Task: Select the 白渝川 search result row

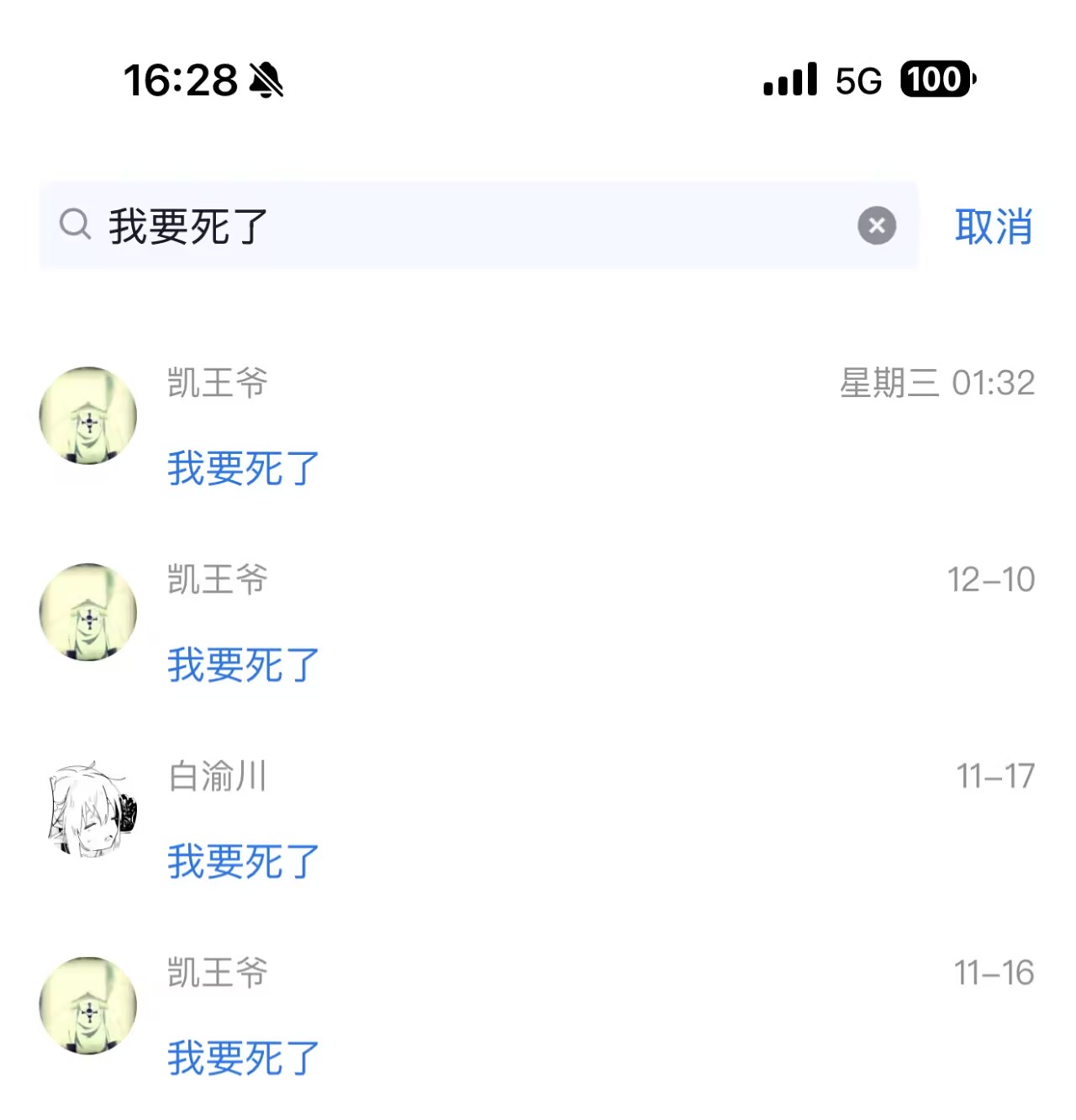Action: pos(504,816)
